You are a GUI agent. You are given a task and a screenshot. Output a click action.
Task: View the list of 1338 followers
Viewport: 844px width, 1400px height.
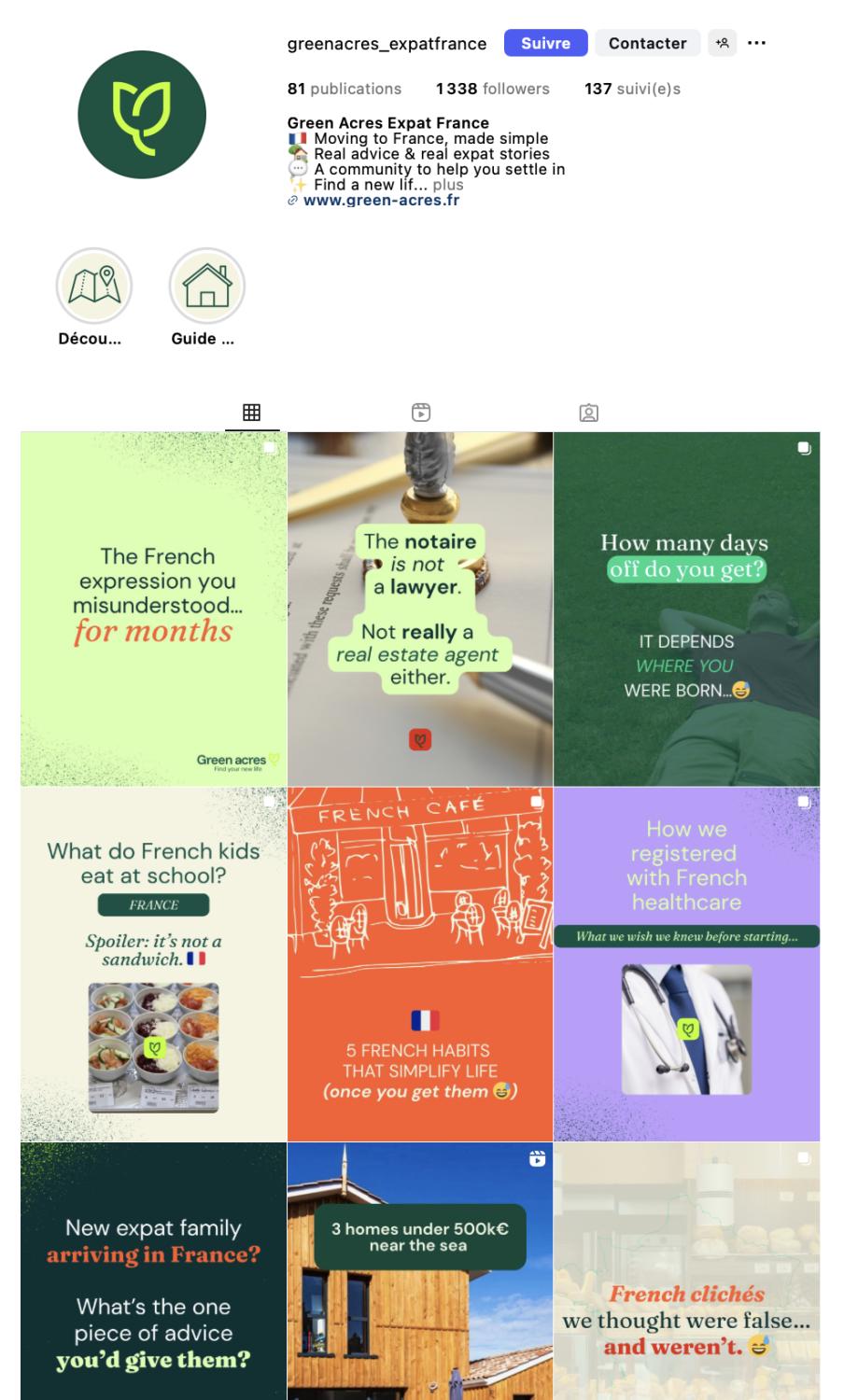493,89
